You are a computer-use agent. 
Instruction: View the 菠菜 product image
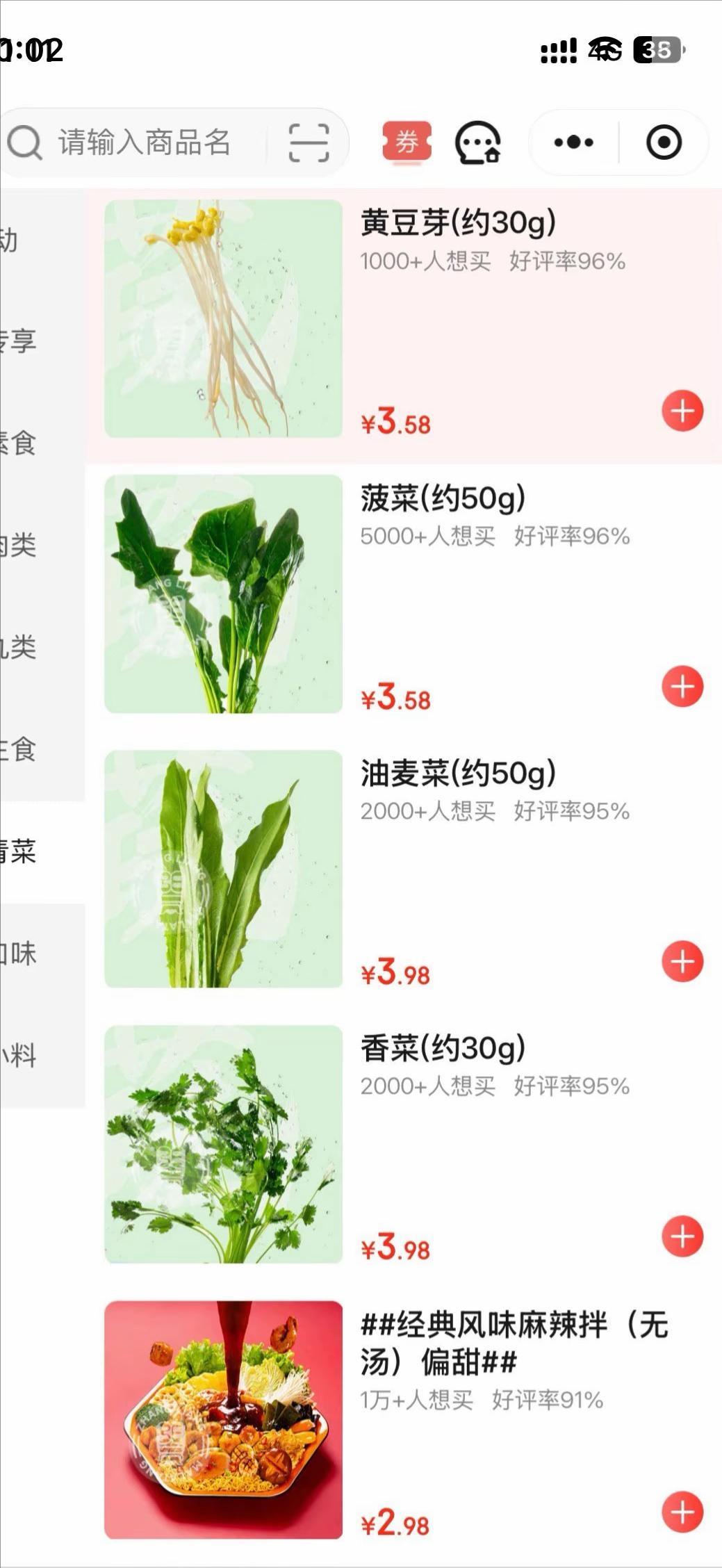[223, 594]
